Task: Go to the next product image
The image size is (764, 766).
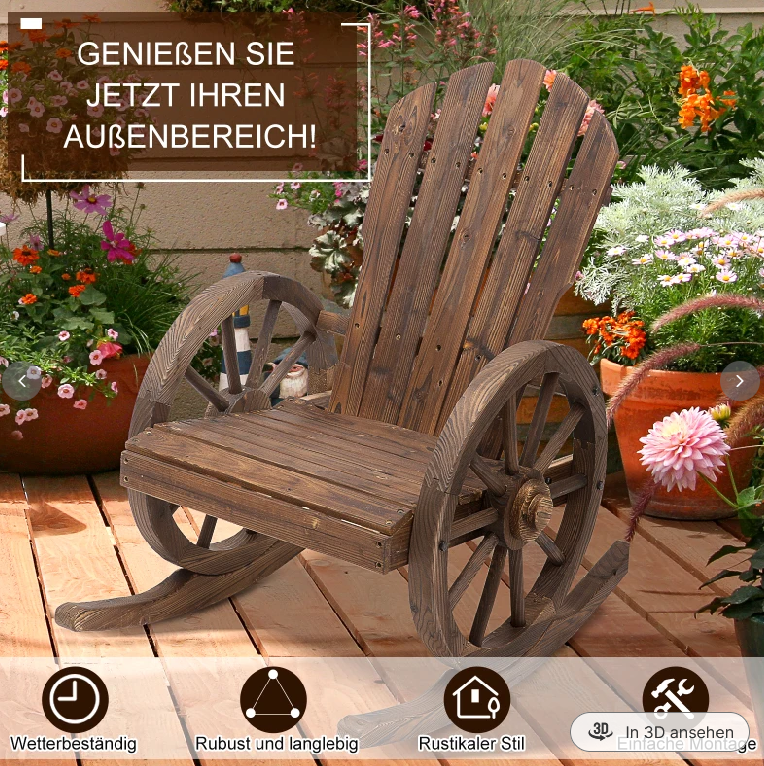Action: (x=739, y=381)
